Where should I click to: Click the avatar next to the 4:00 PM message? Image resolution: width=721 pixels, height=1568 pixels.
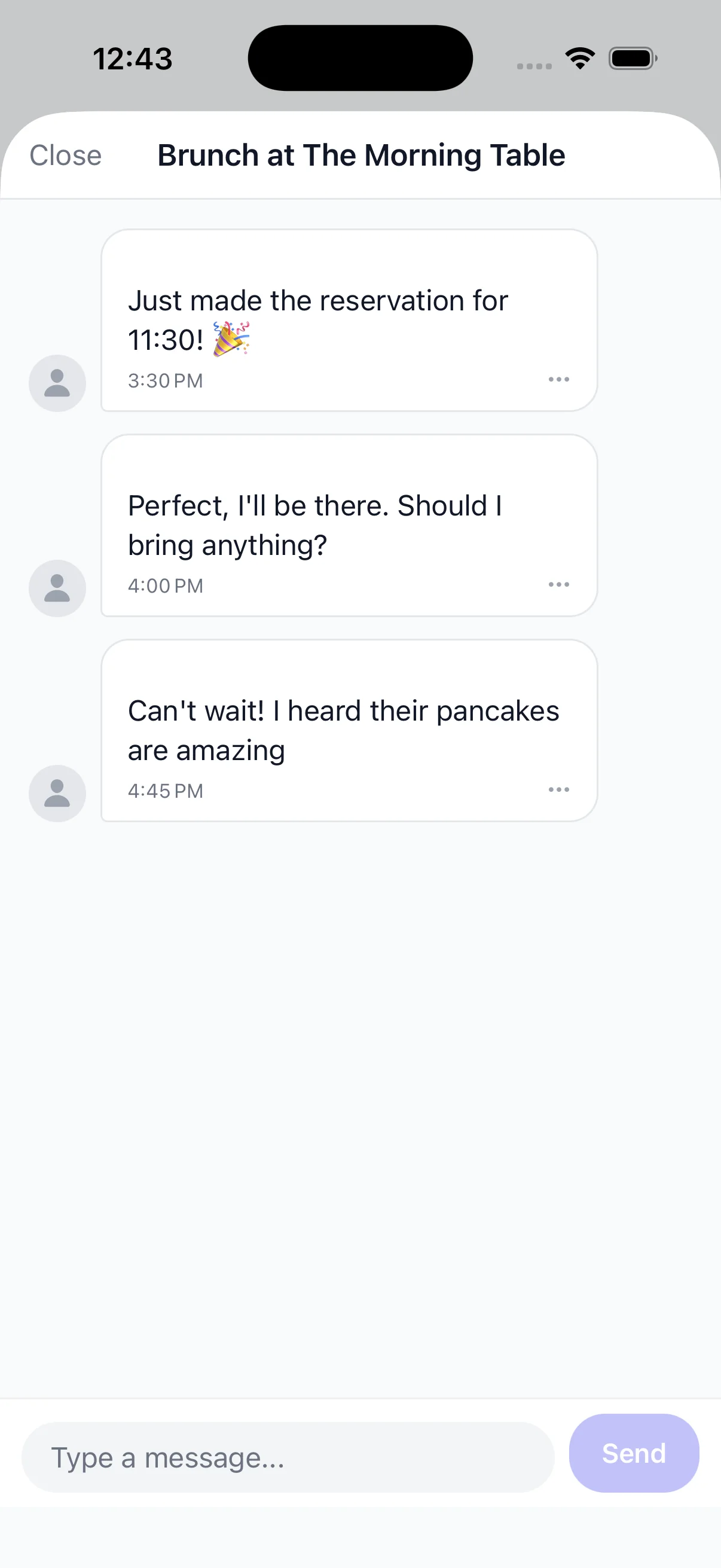(x=57, y=588)
